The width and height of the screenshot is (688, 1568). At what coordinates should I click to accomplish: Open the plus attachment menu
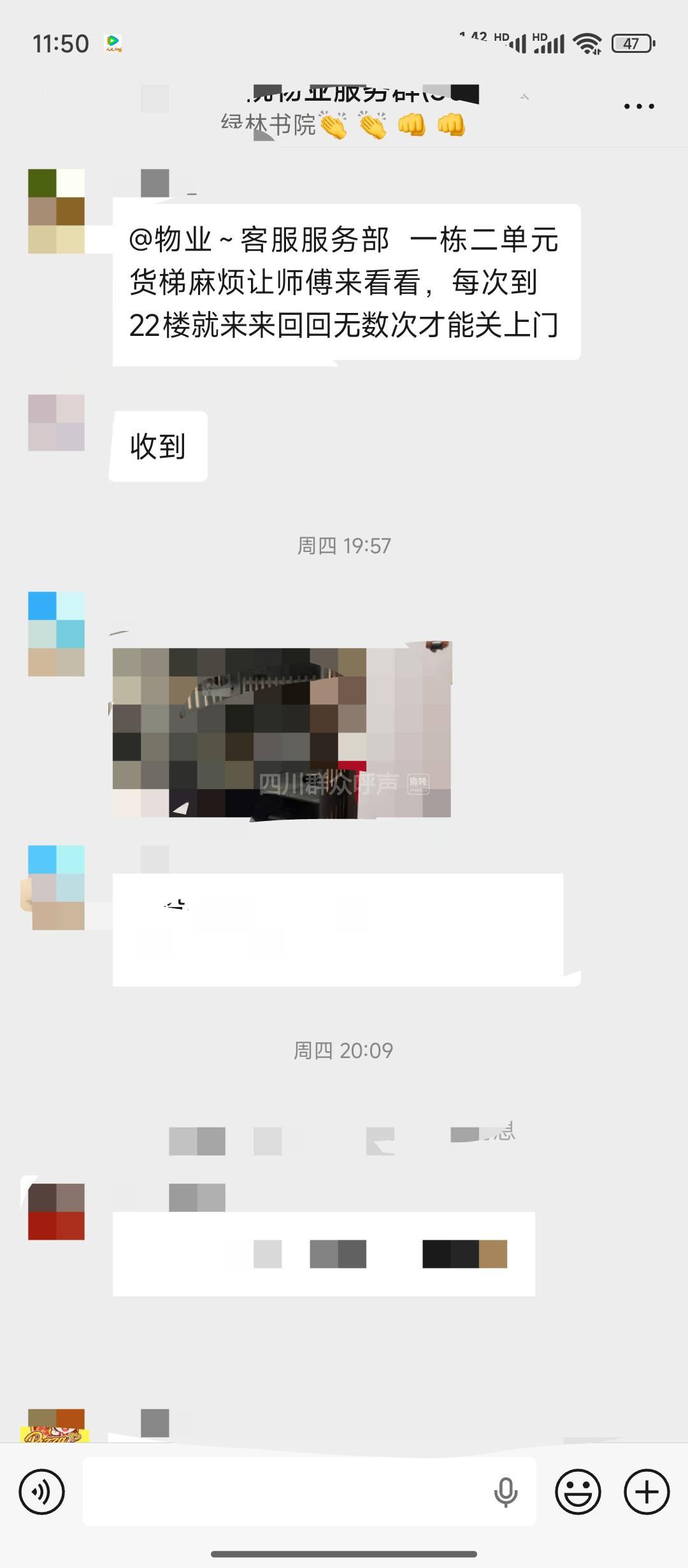[x=646, y=1492]
